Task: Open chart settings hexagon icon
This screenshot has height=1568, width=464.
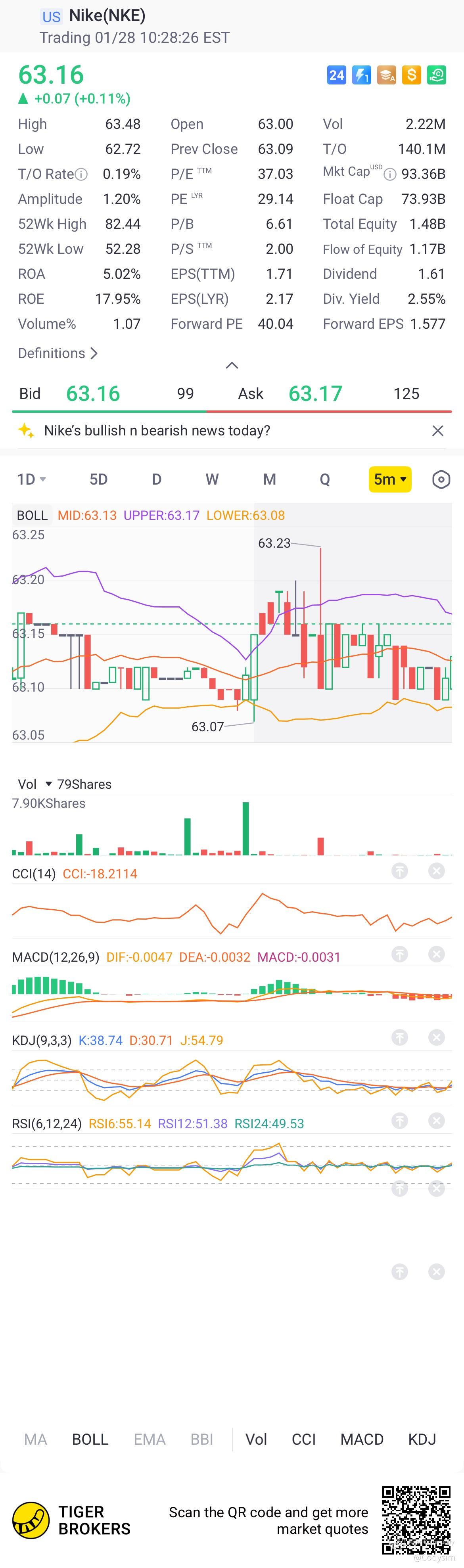Action: [x=441, y=480]
